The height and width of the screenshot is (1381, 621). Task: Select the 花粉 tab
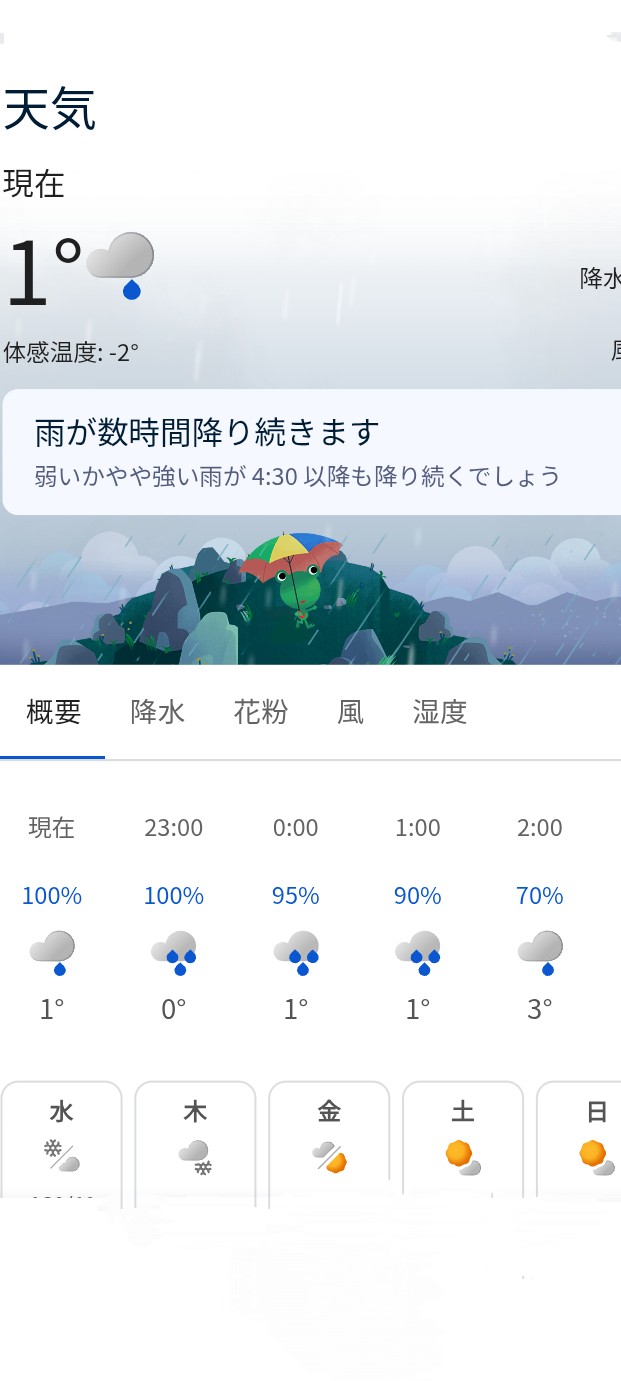[261, 713]
